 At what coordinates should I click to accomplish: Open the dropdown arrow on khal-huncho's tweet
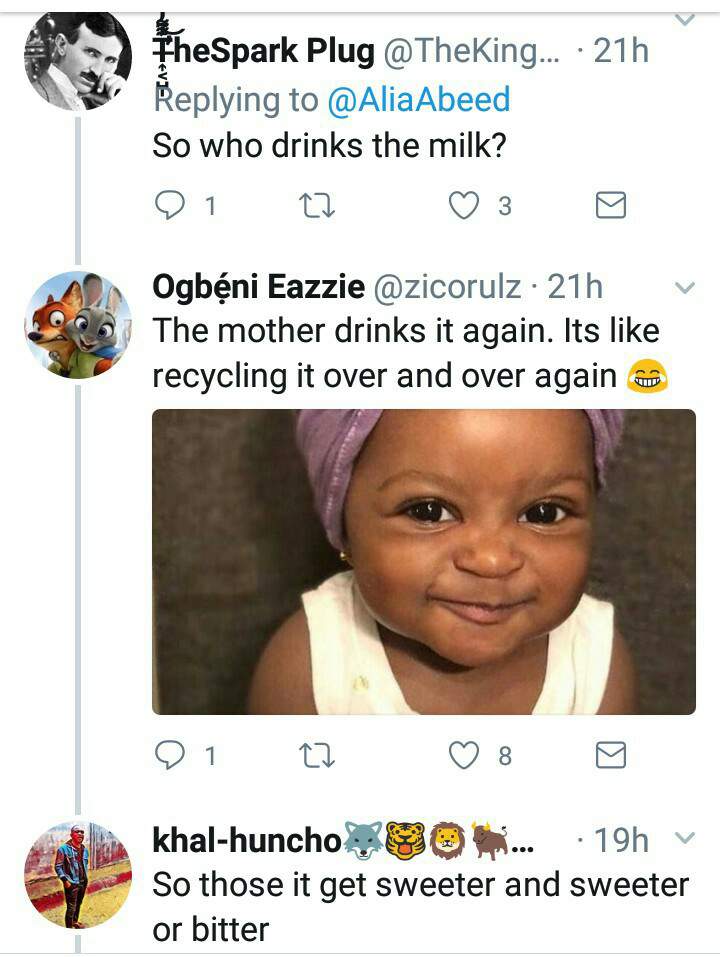(685, 839)
